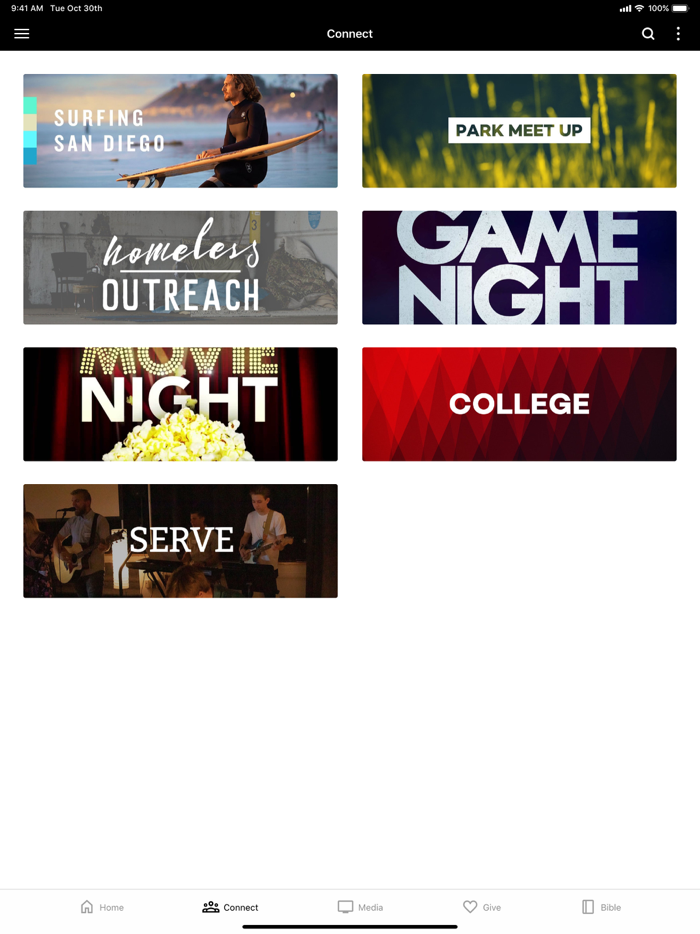Tap the search magnifier icon
Viewport: 700px width, 934px height.
coord(648,34)
